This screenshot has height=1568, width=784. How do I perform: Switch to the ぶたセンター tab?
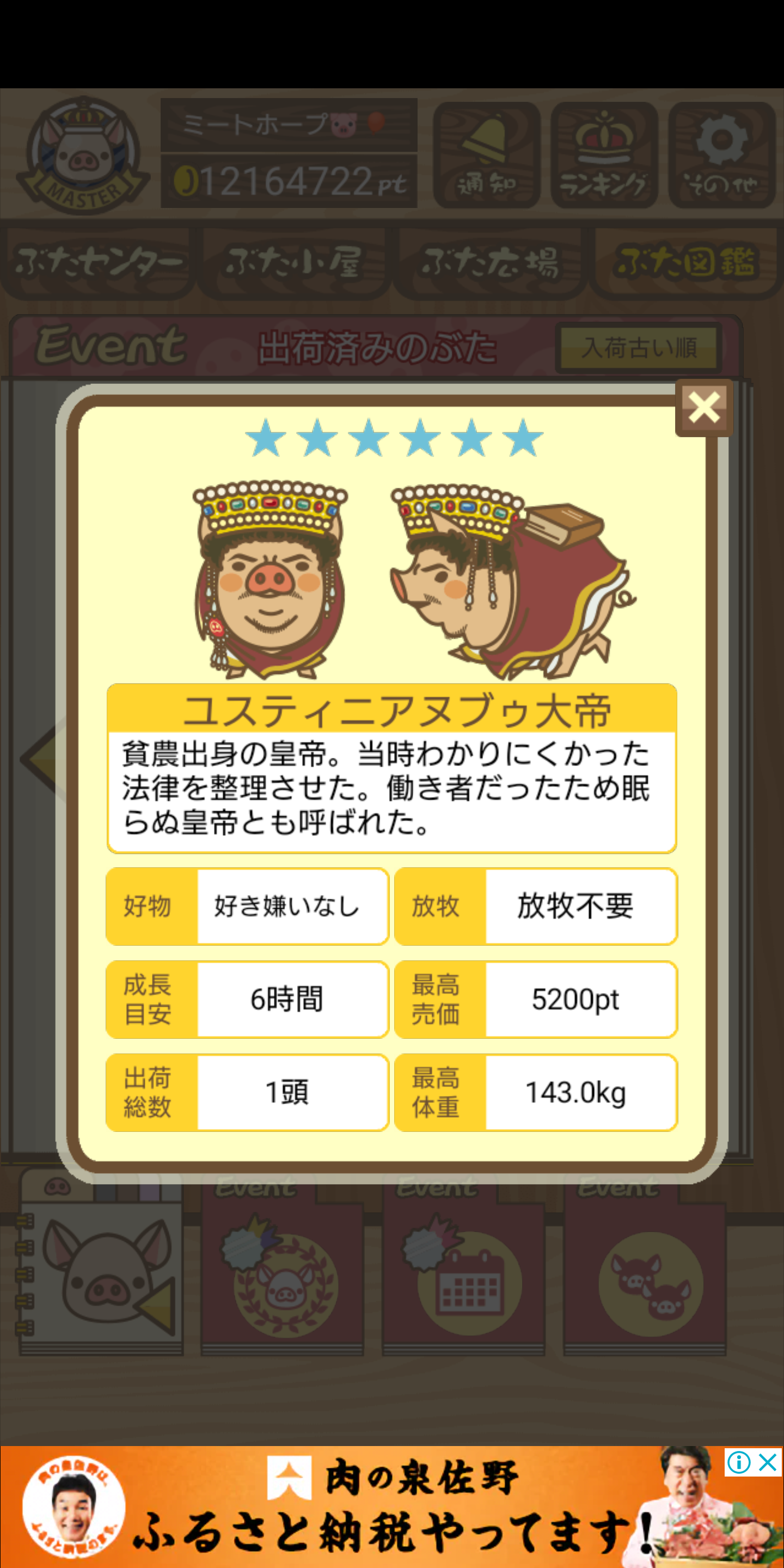[99, 263]
